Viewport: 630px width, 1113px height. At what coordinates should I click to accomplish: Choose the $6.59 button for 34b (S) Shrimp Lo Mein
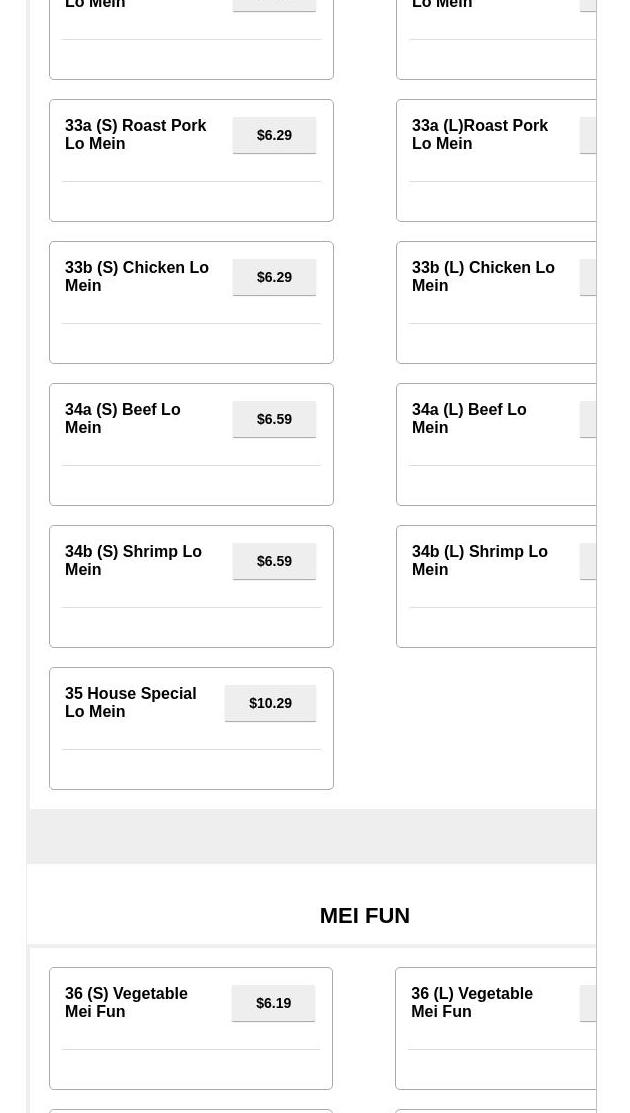click(x=274, y=561)
